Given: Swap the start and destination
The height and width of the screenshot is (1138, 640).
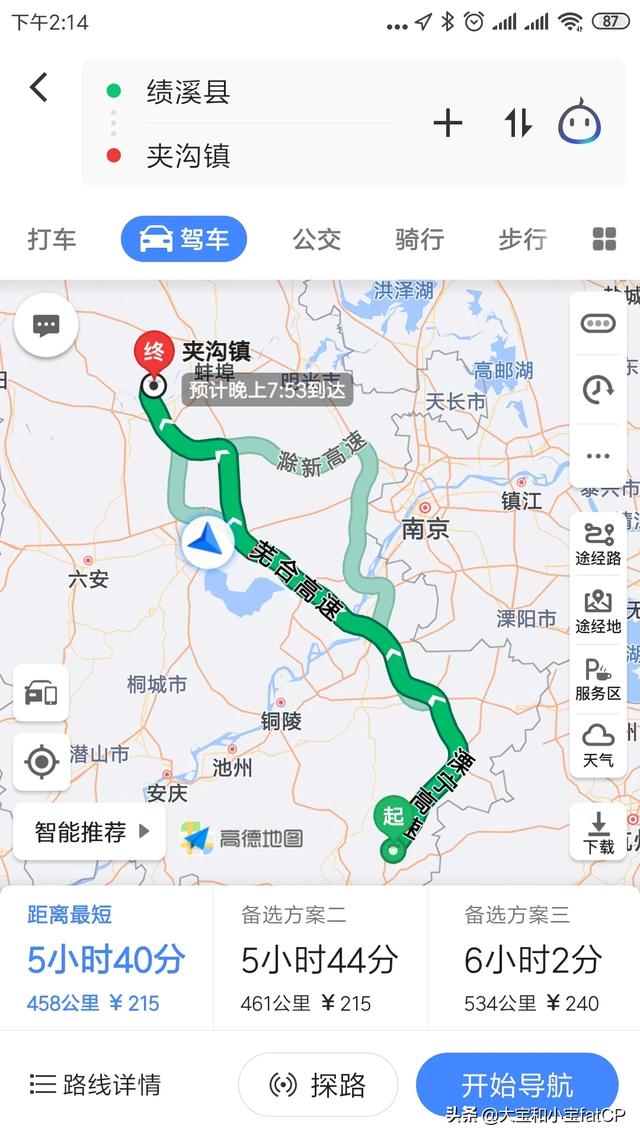Looking at the screenshot, I should pyautogui.click(x=517, y=123).
